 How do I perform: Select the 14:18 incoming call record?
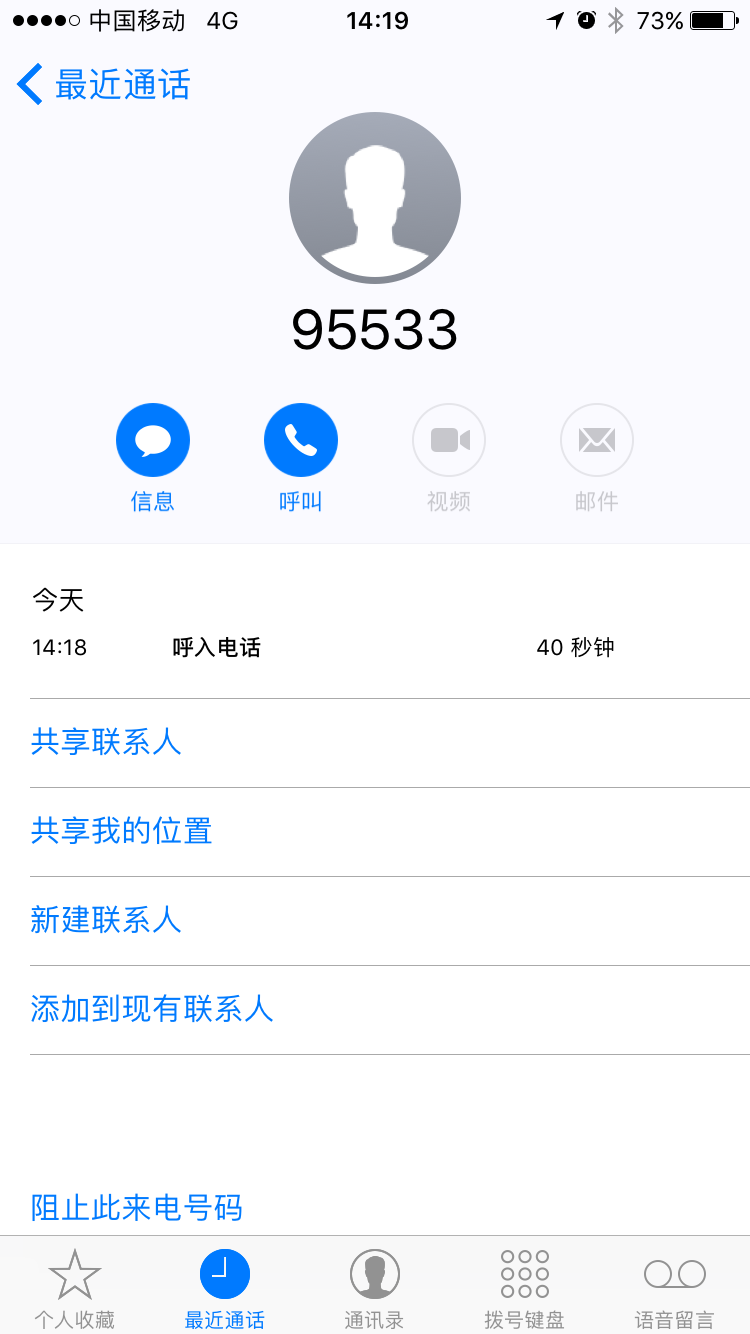click(375, 647)
